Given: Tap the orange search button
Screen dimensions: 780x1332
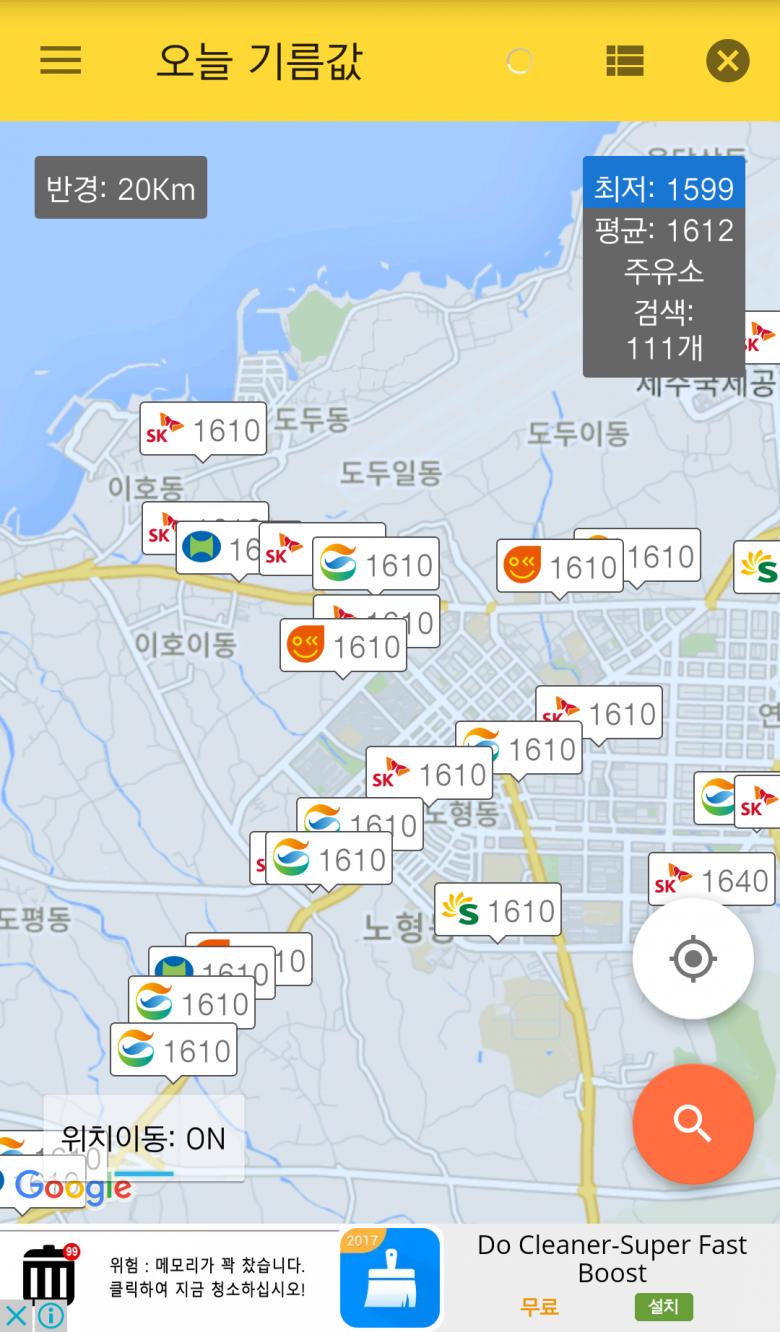Looking at the screenshot, I should coord(693,1123).
